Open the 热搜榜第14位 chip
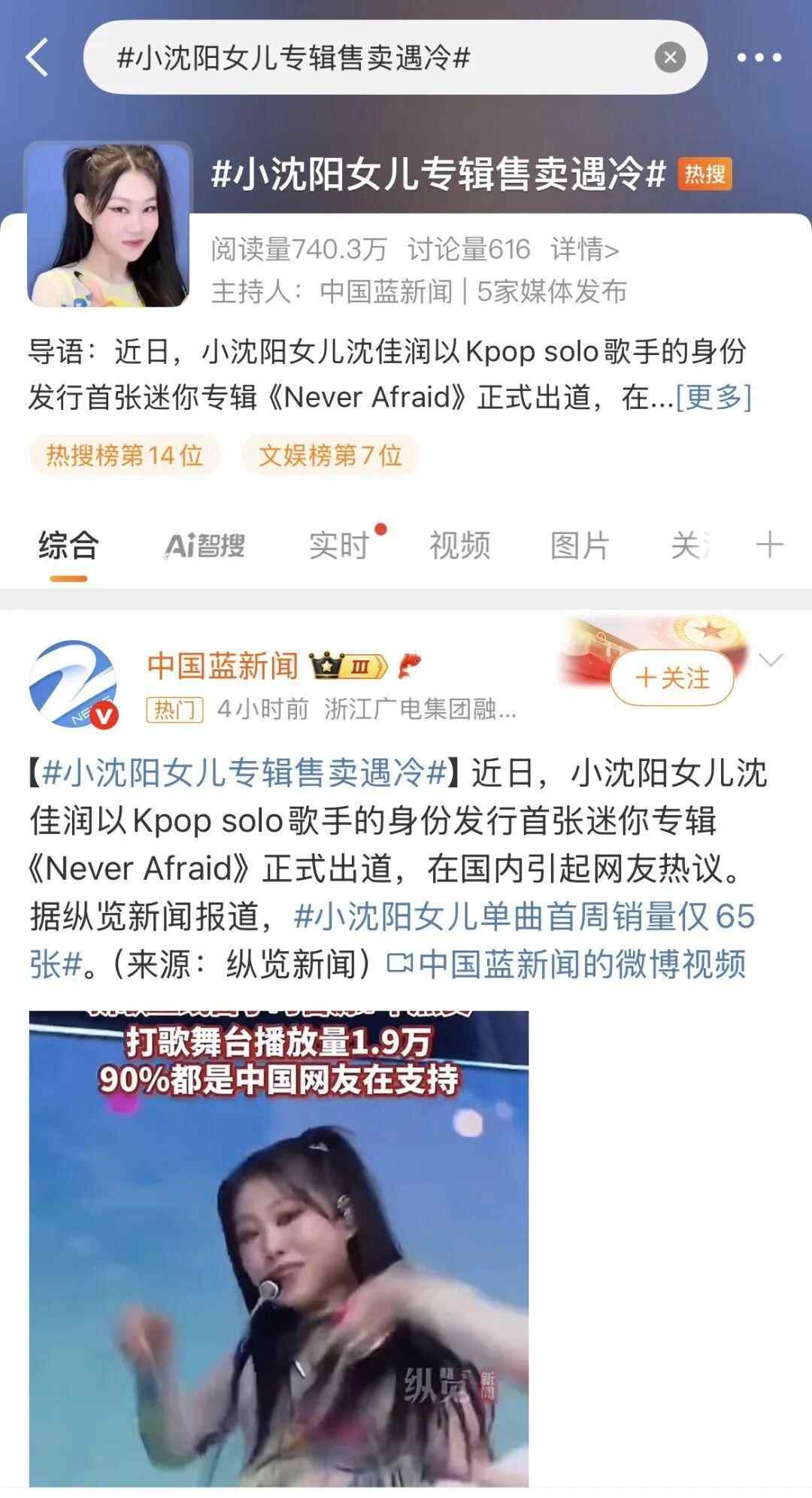 coord(125,455)
